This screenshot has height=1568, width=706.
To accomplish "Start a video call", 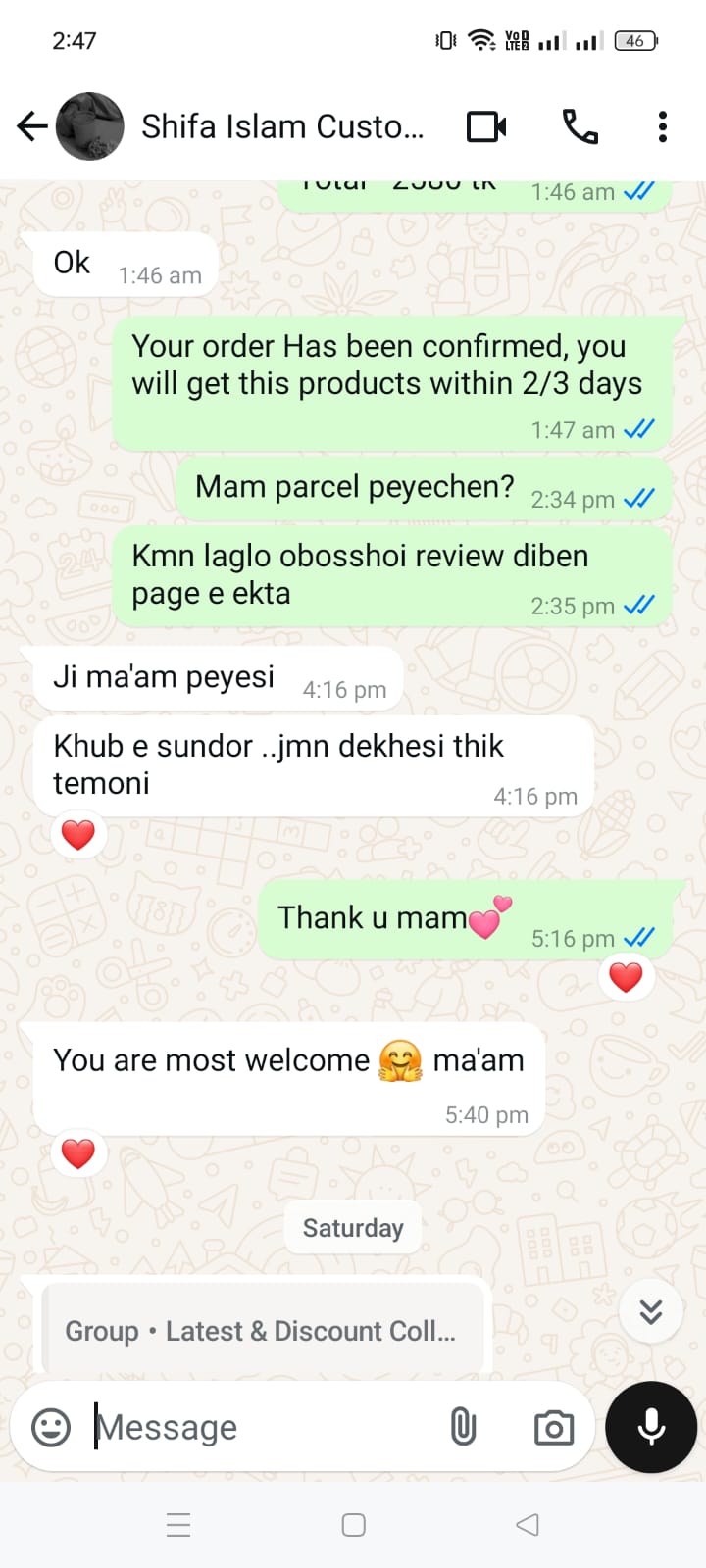I will pyautogui.click(x=486, y=126).
